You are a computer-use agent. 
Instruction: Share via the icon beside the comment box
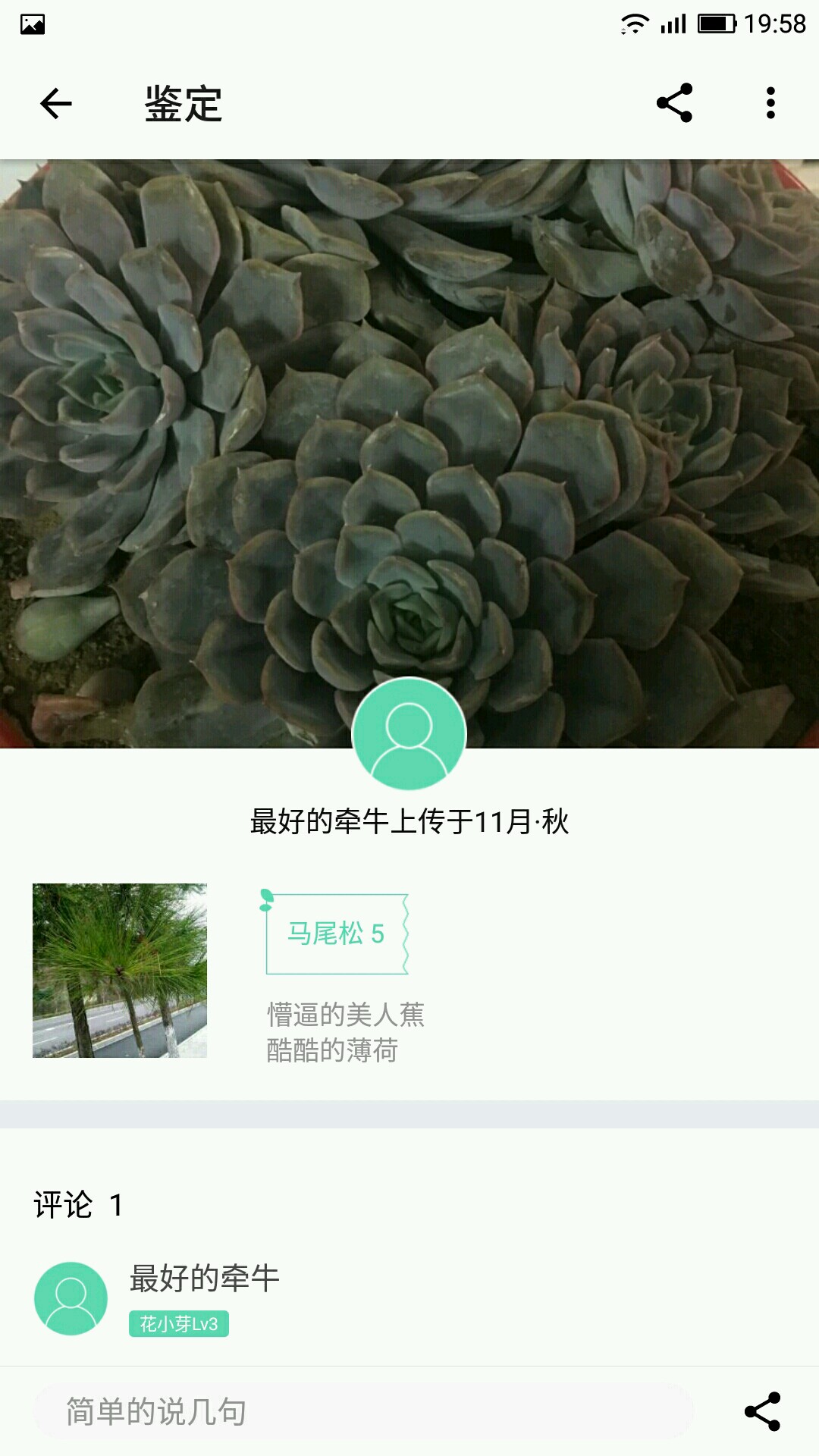(x=762, y=1411)
